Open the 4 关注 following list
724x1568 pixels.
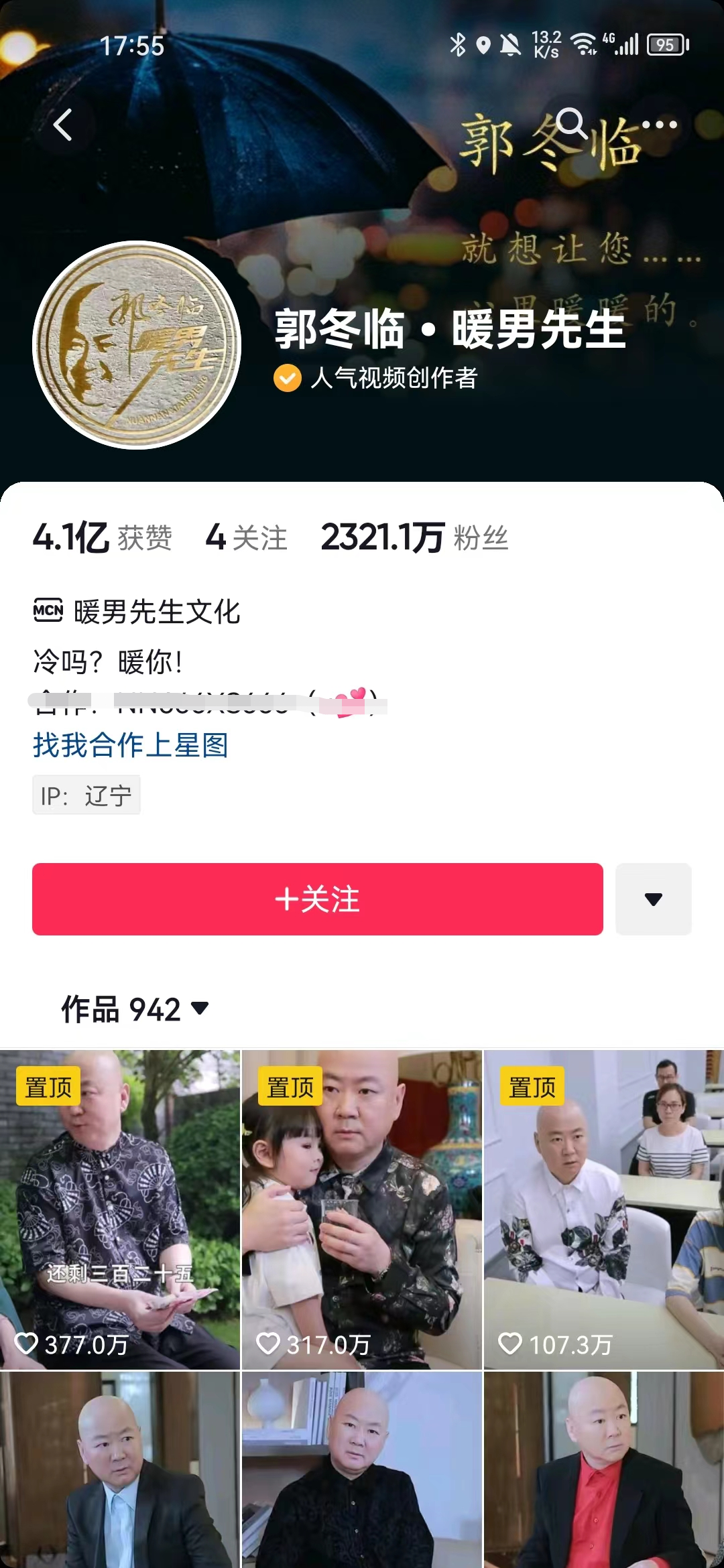click(246, 537)
